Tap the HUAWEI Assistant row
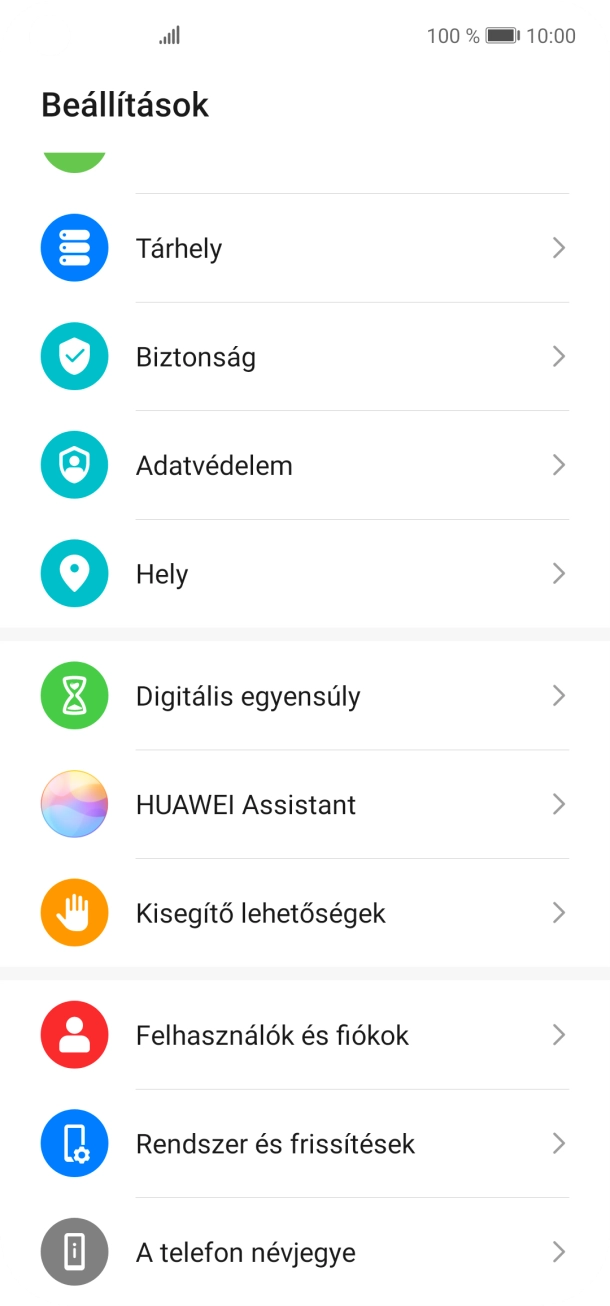Image resolution: width=610 pixels, height=1306 pixels. [x=305, y=804]
